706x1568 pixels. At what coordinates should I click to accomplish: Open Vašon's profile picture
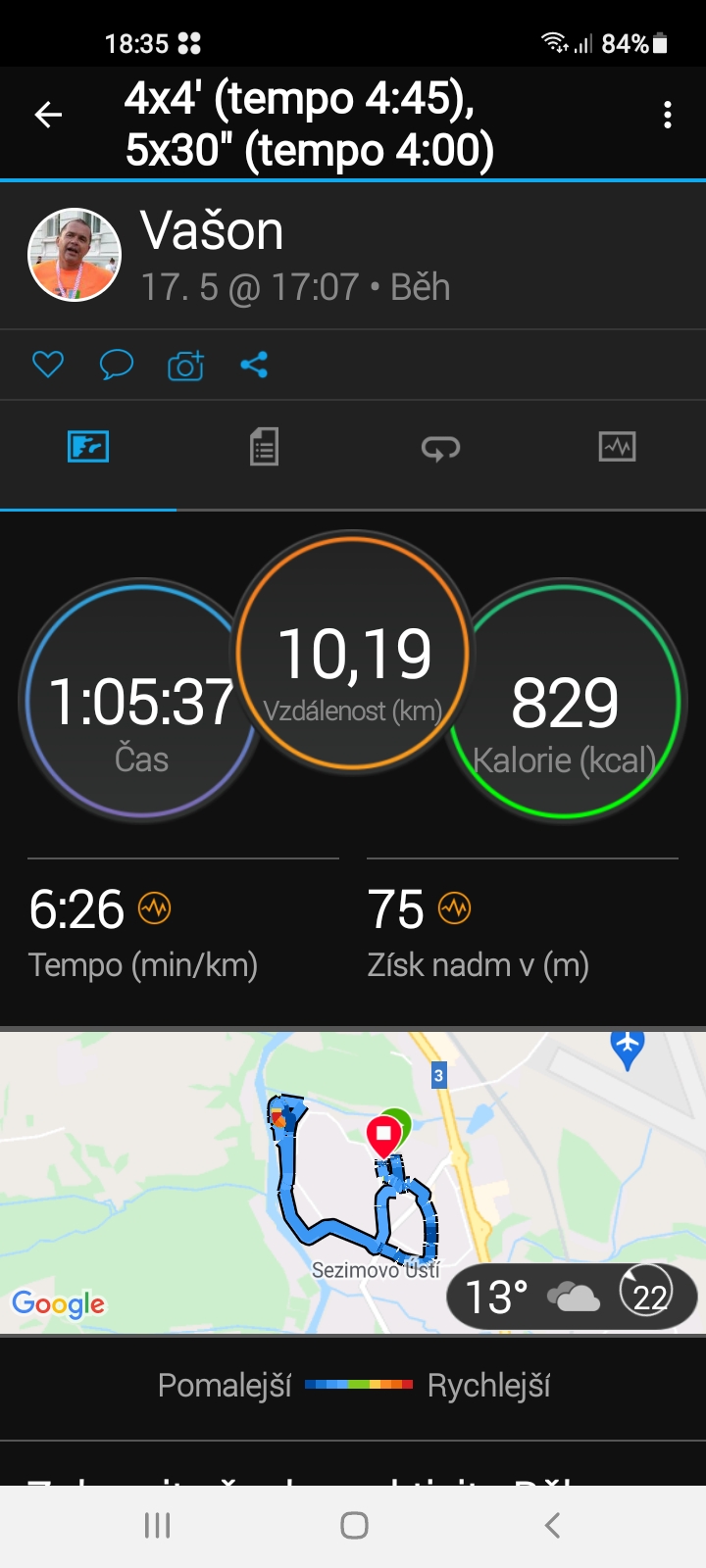pyautogui.click(x=75, y=255)
